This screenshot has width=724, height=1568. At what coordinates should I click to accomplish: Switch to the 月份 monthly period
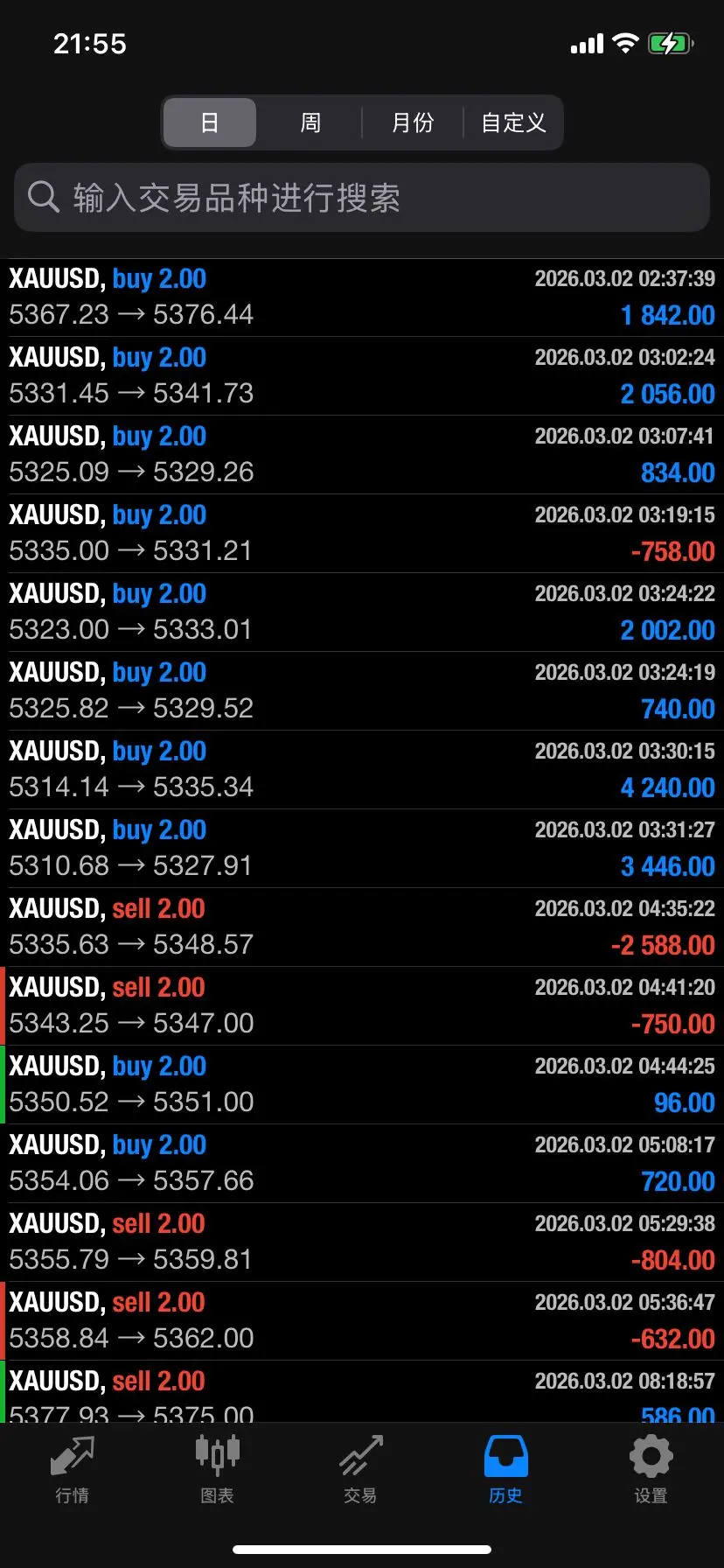pos(412,122)
